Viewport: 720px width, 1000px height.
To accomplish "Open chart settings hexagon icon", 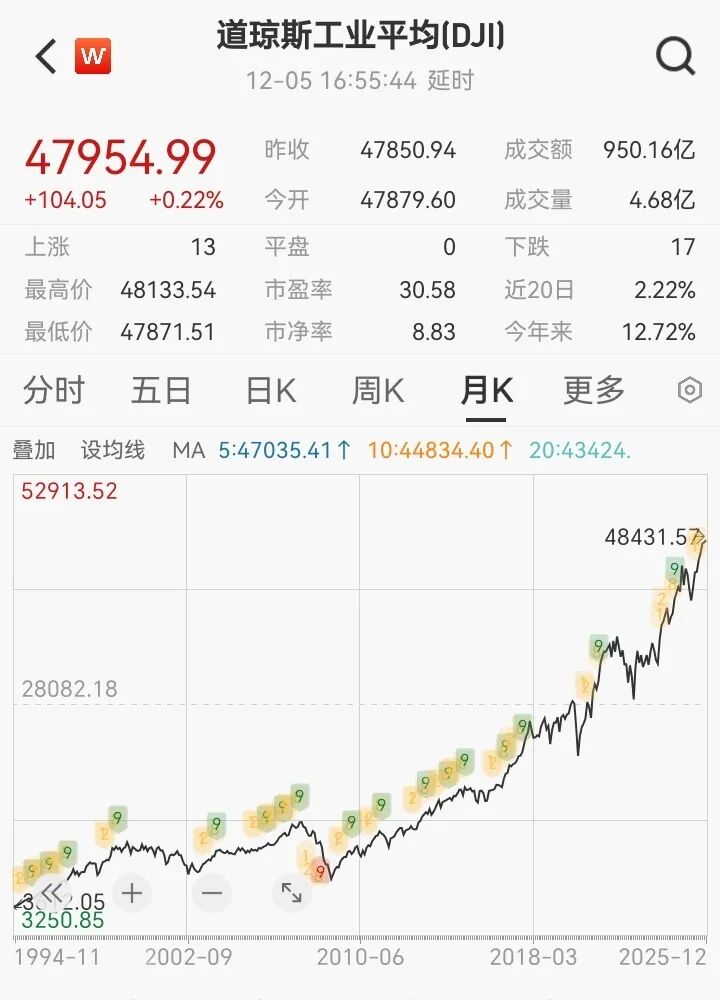I will pos(689,391).
